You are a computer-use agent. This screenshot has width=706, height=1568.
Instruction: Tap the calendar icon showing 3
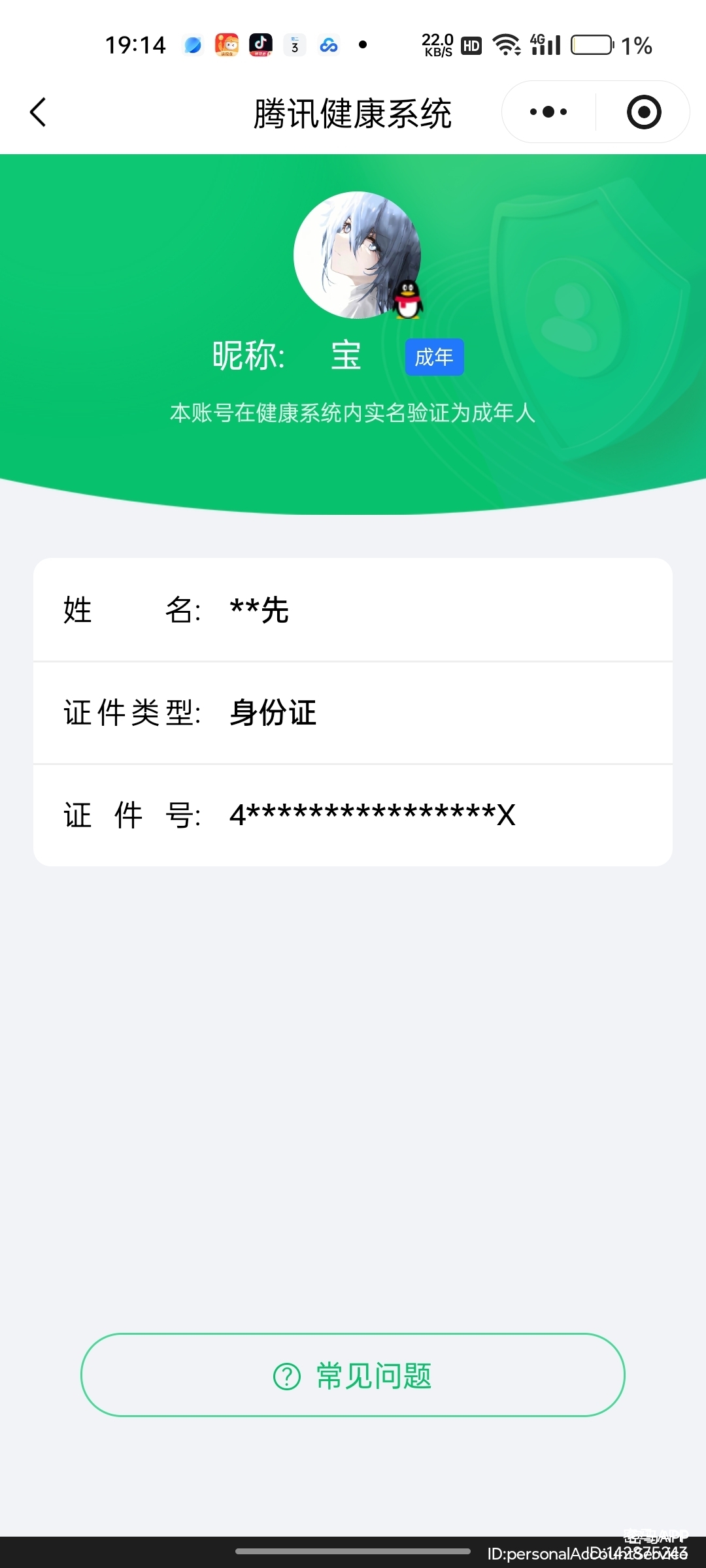coord(294,44)
